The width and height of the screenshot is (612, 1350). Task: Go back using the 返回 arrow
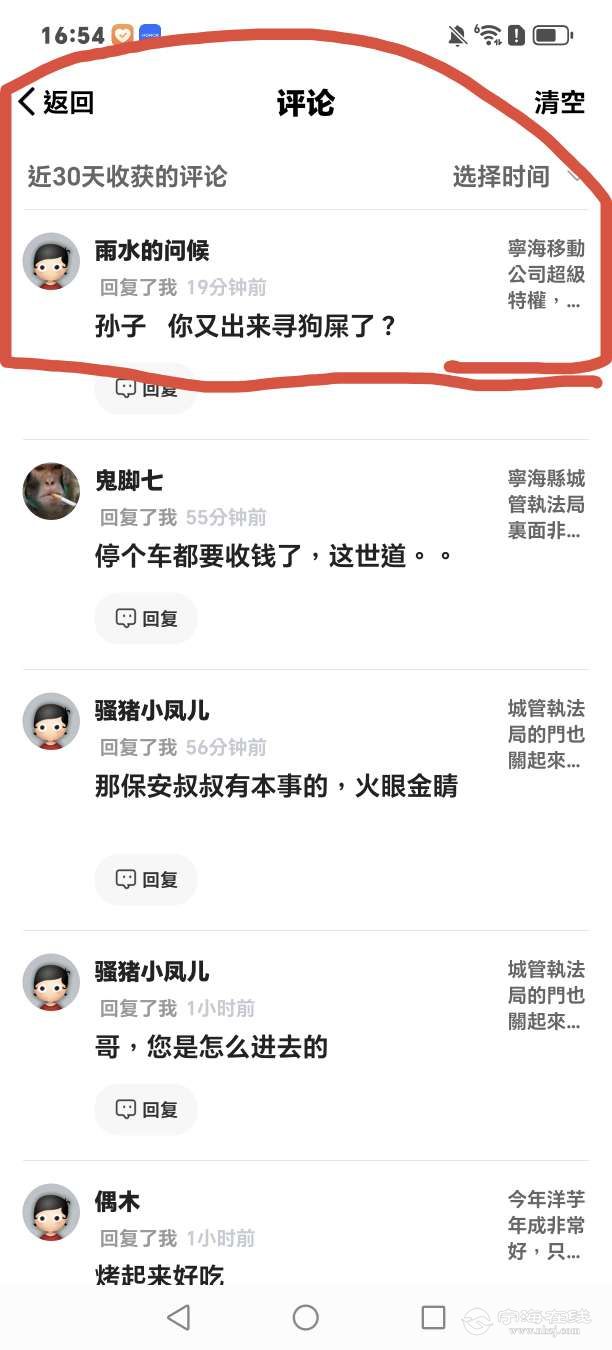[x=56, y=102]
